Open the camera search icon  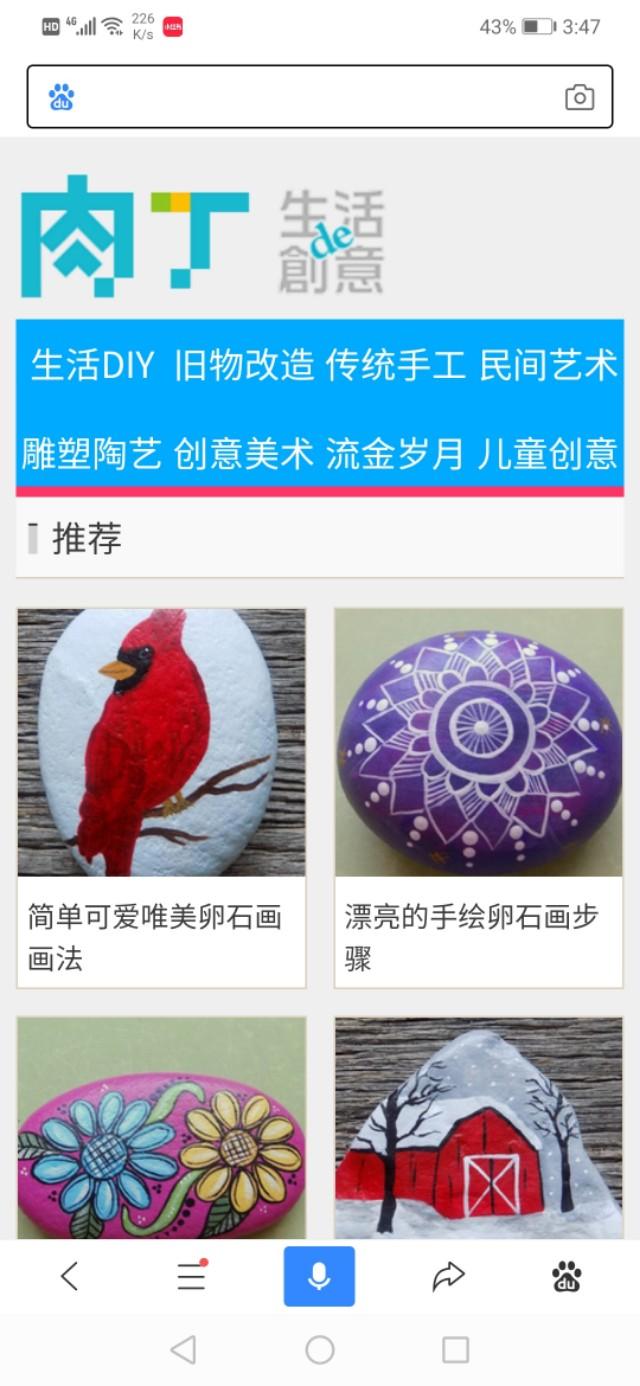[x=579, y=97]
